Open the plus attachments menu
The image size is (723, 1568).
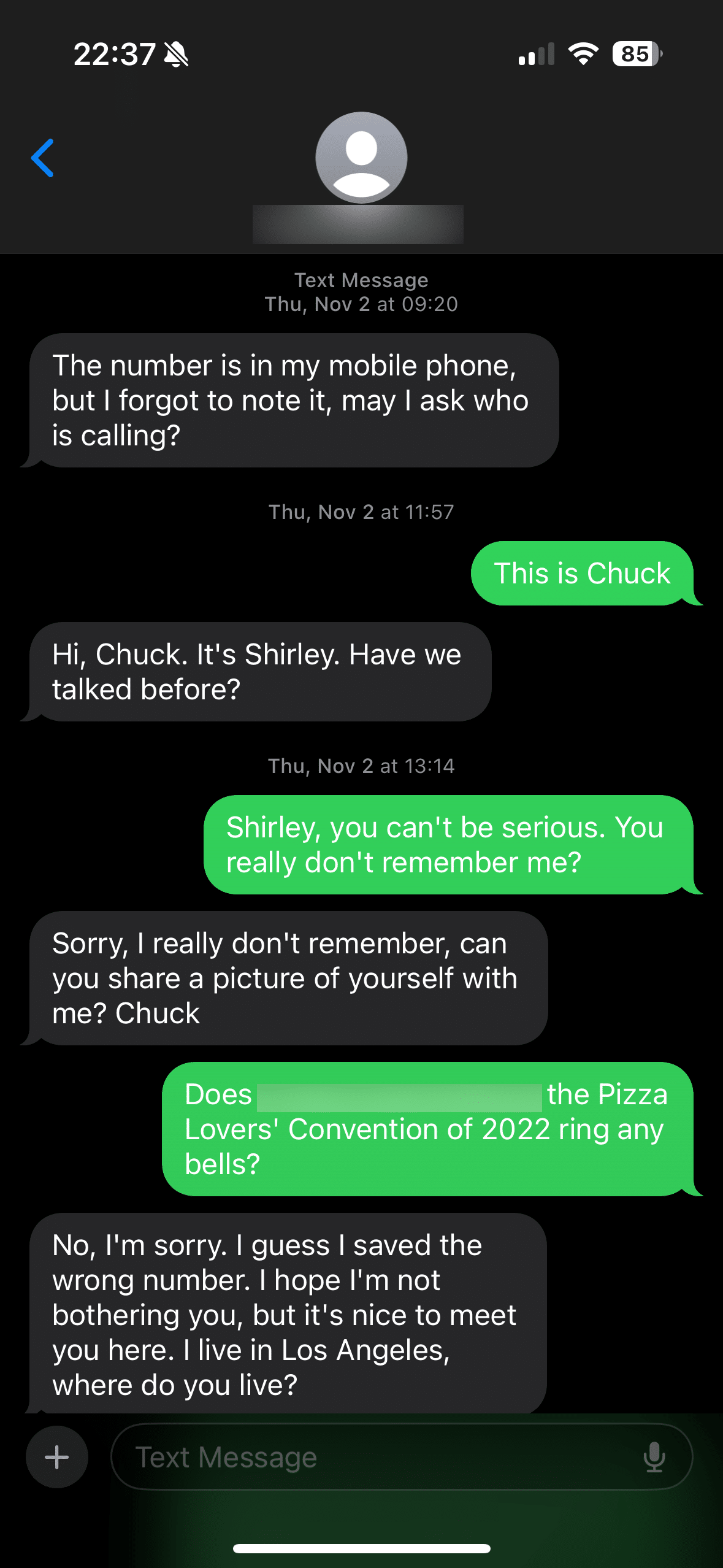tap(57, 1457)
